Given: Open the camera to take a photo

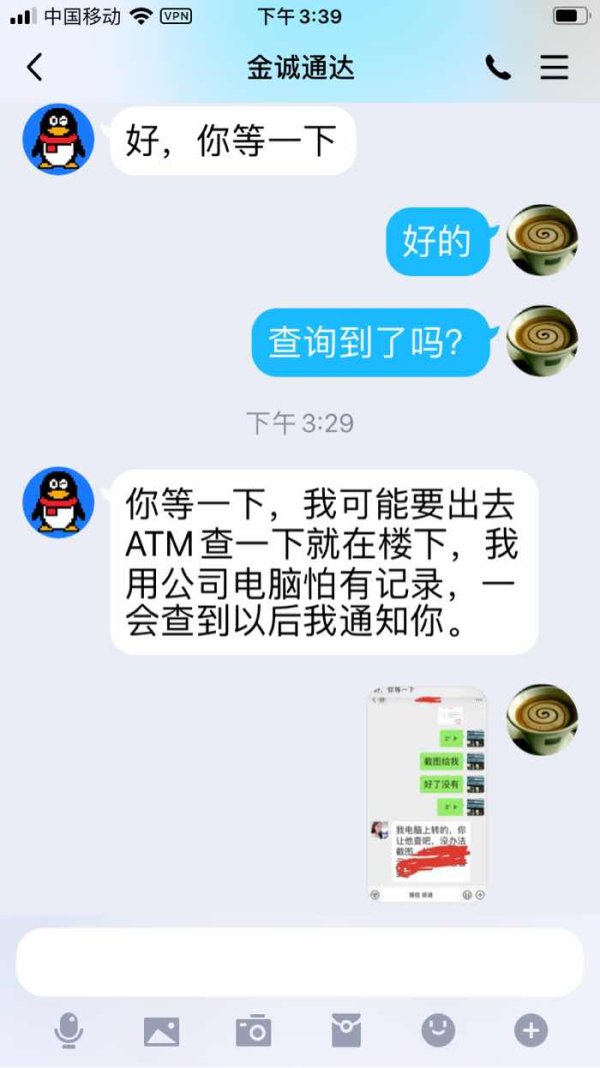Looking at the screenshot, I should pyautogui.click(x=253, y=1031).
